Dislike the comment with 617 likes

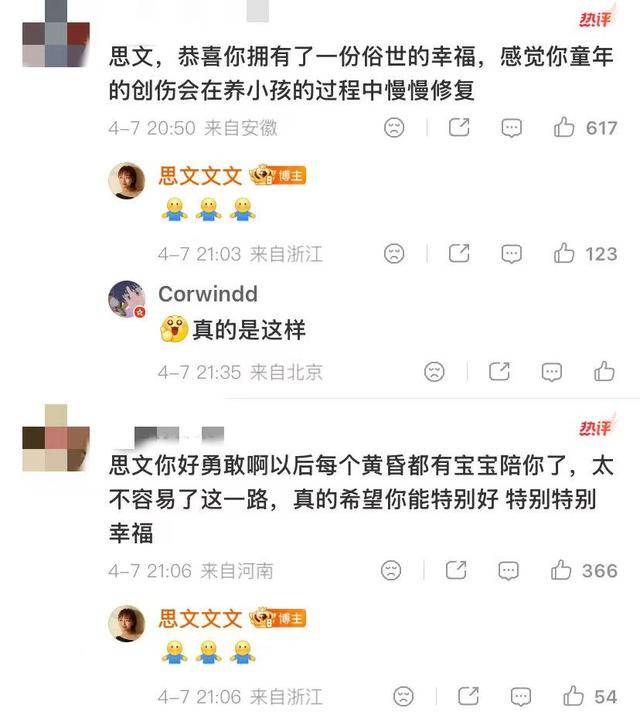(394, 128)
